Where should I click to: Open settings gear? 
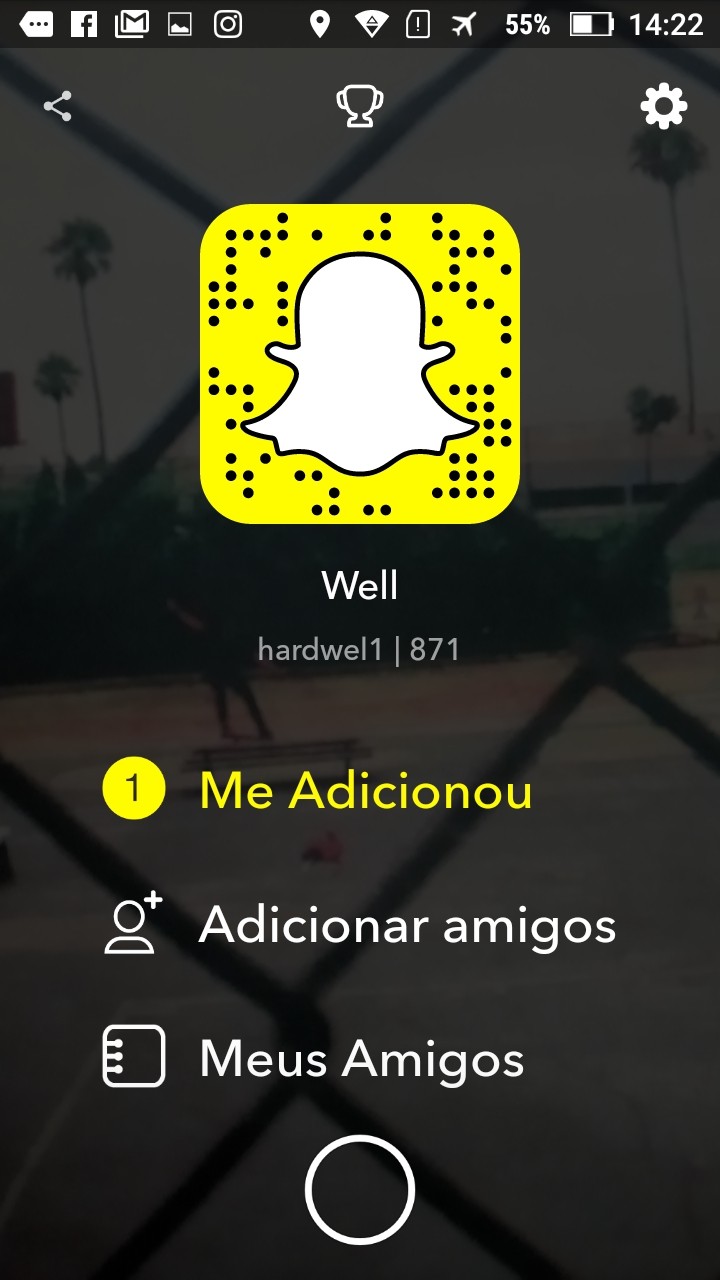tap(664, 106)
